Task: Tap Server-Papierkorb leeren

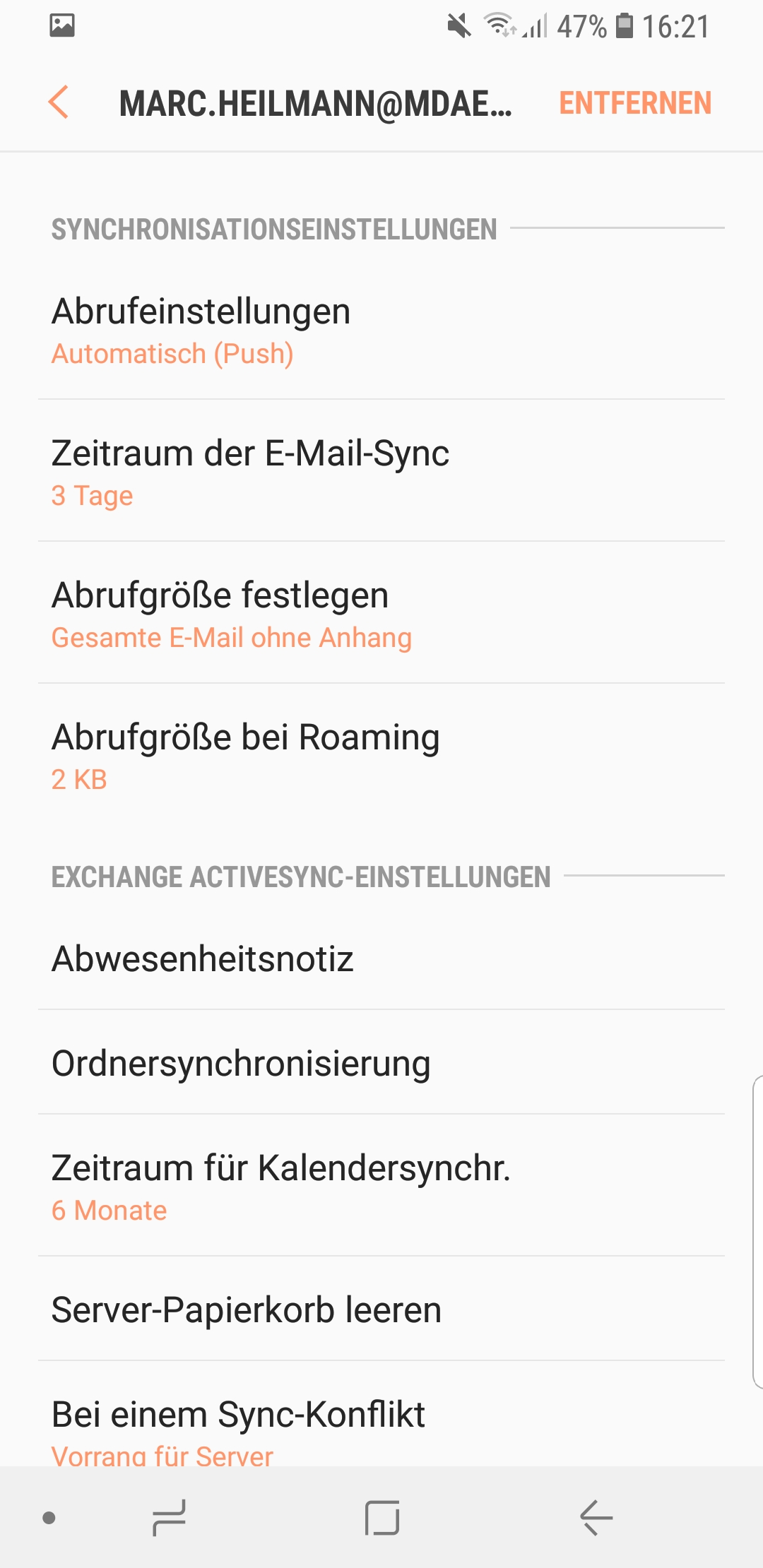Action: point(381,1309)
